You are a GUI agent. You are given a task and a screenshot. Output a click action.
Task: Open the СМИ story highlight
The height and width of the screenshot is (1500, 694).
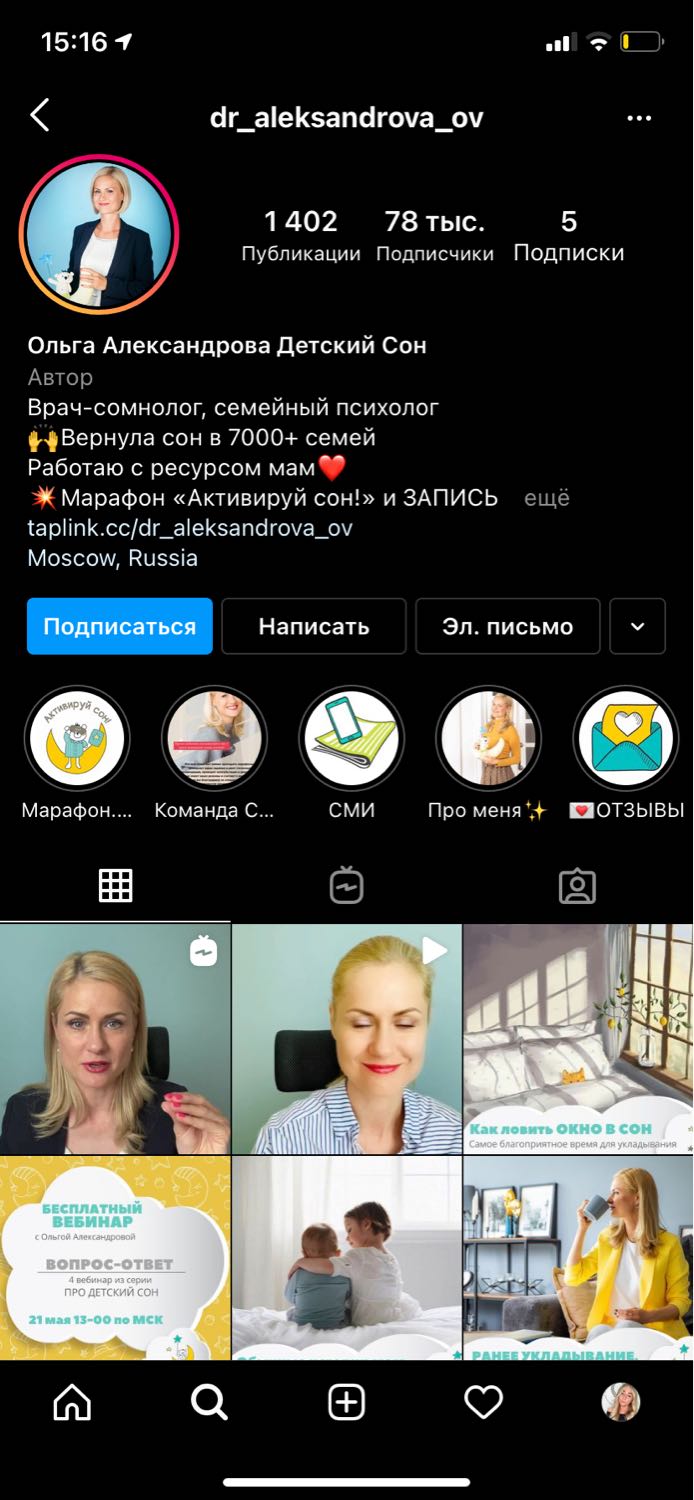pos(352,738)
